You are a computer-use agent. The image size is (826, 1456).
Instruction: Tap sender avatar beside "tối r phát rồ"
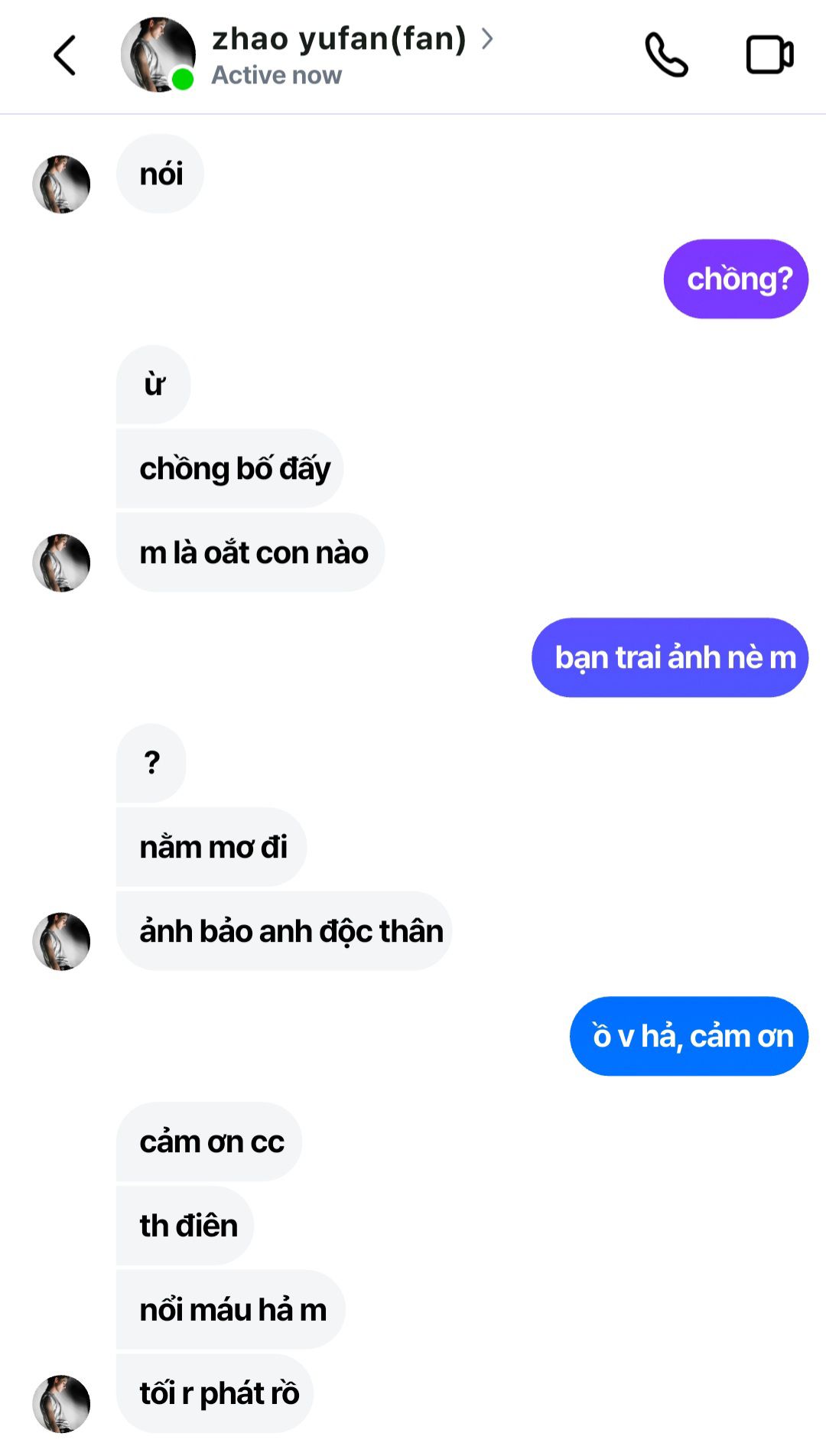coord(61,1403)
